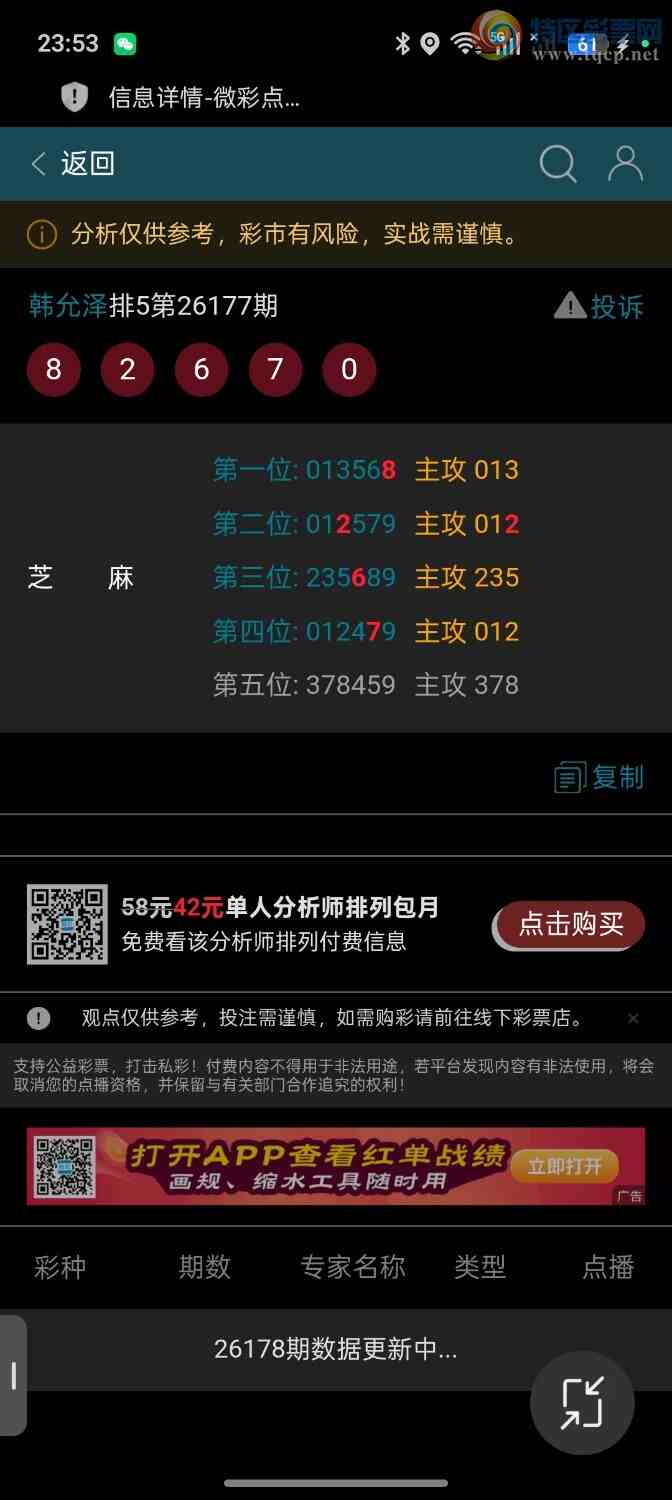
Task: Open the left-edge side handle
Action: 13,1376
